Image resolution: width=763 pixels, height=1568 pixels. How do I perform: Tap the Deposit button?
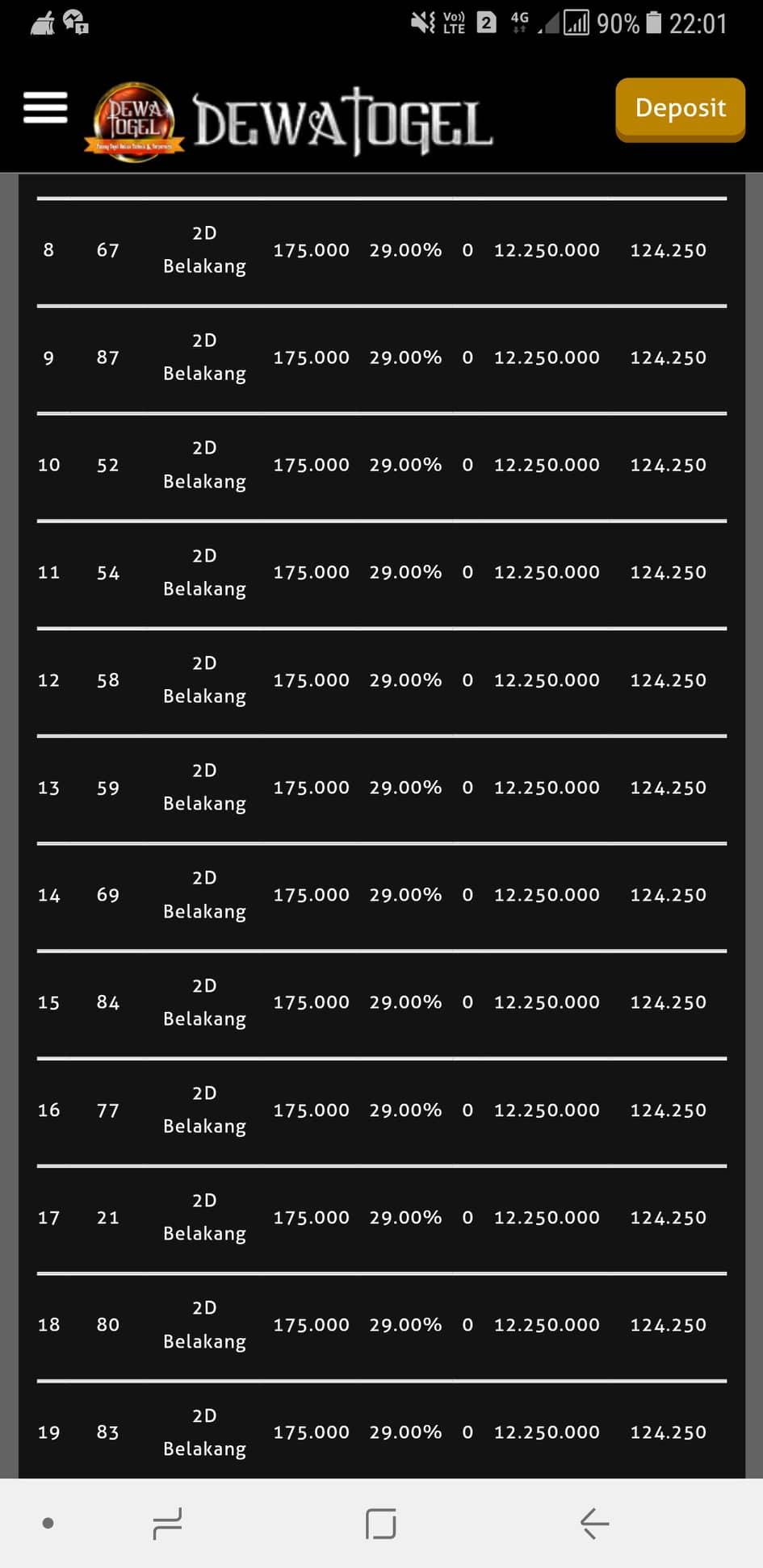coord(680,108)
